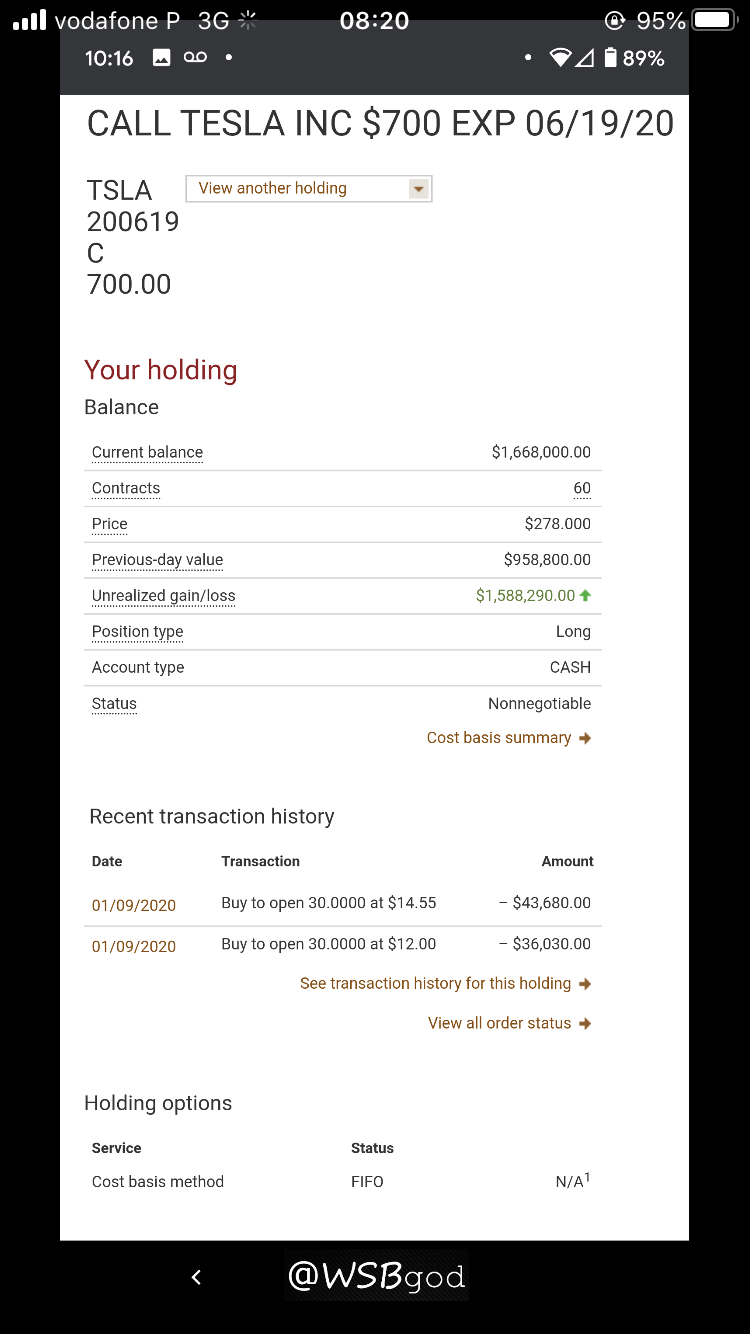Open the Cost basis summary link
Image resolution: width=750 pixels, height=1334 pixels.
(509, 738)
